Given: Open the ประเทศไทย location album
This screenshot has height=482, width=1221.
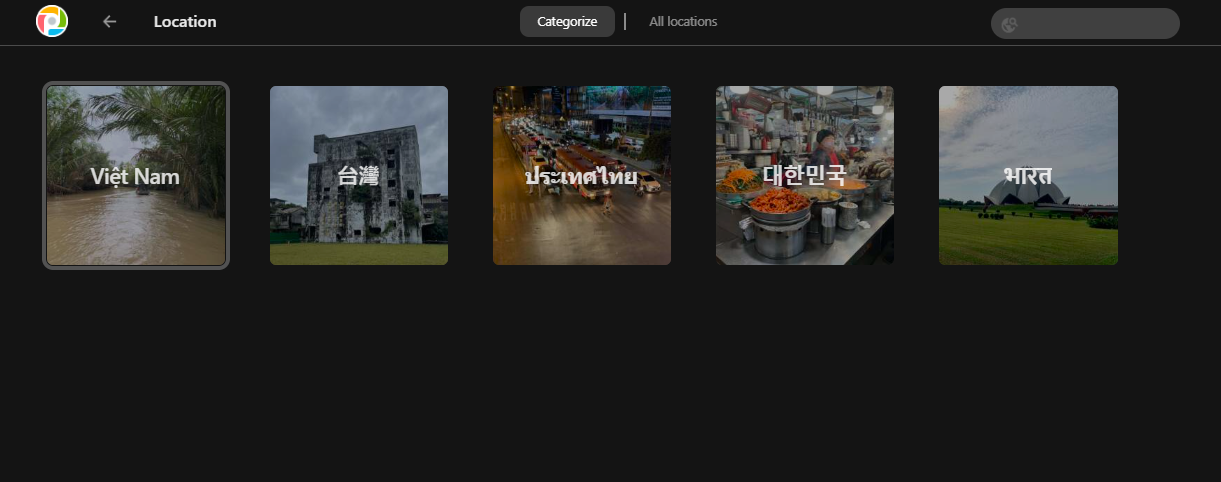Looking at the screenshot, I should 582,175.
